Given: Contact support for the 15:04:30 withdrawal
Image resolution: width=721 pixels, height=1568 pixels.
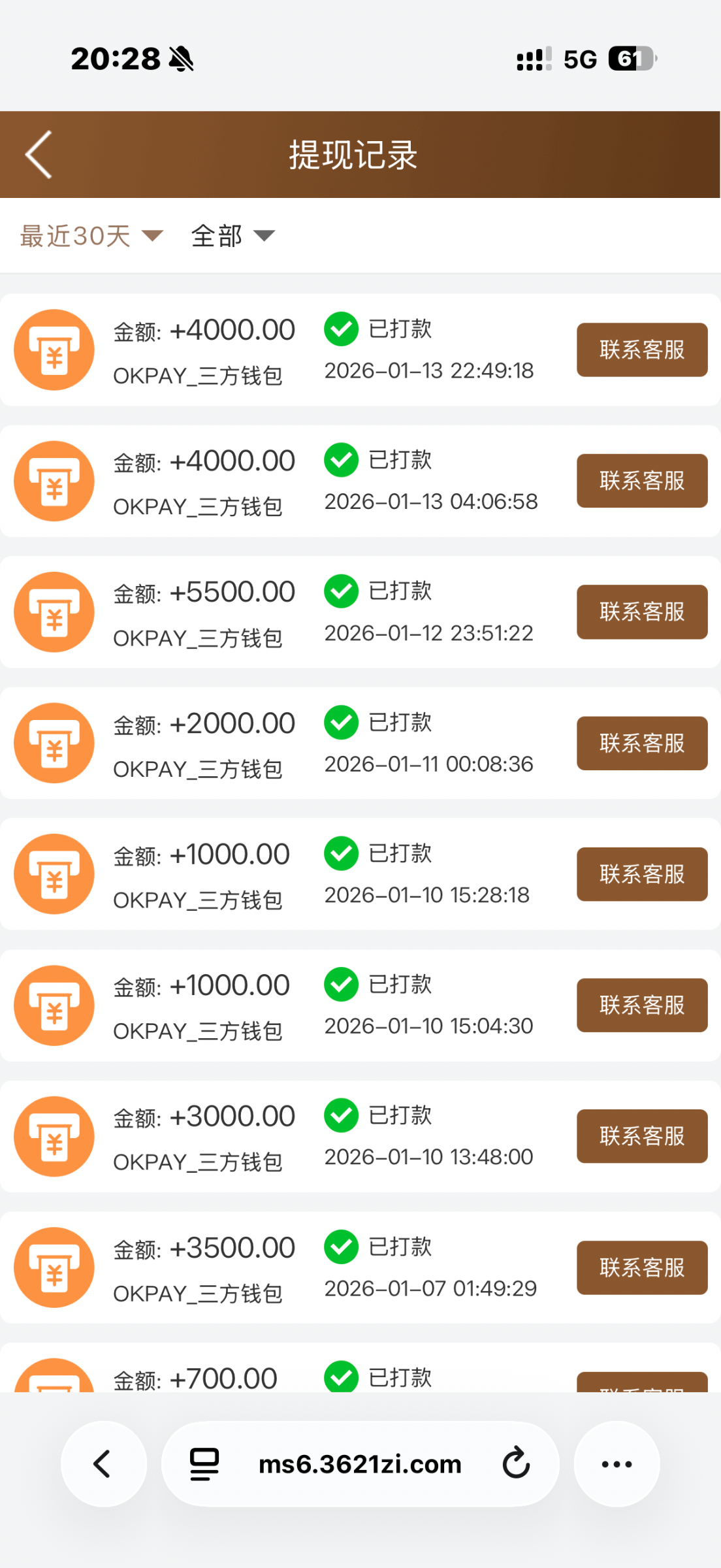Looking at the screenshot, I should tap(641, 1005).
